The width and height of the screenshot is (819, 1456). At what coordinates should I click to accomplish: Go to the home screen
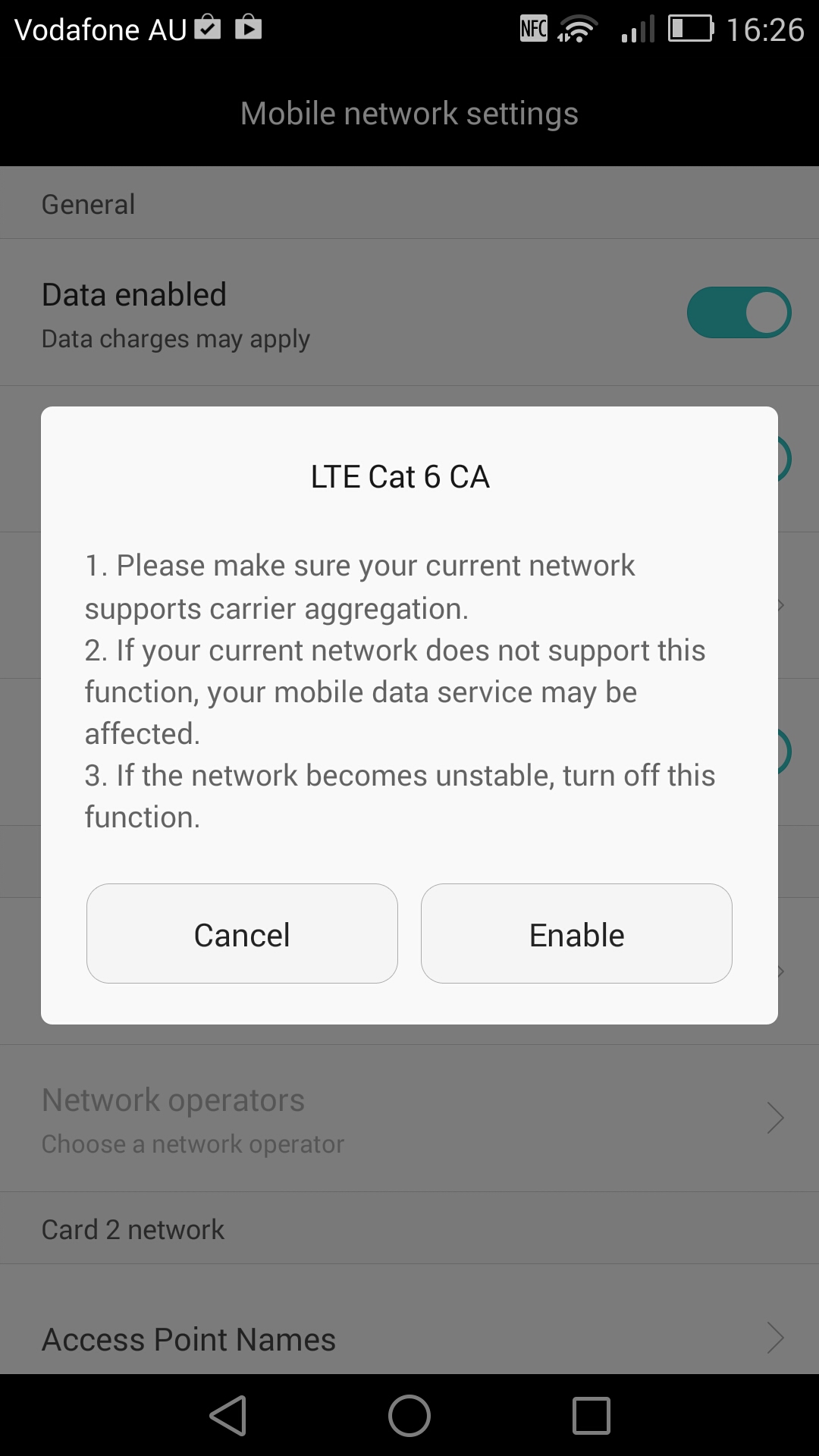(409, 1415)
